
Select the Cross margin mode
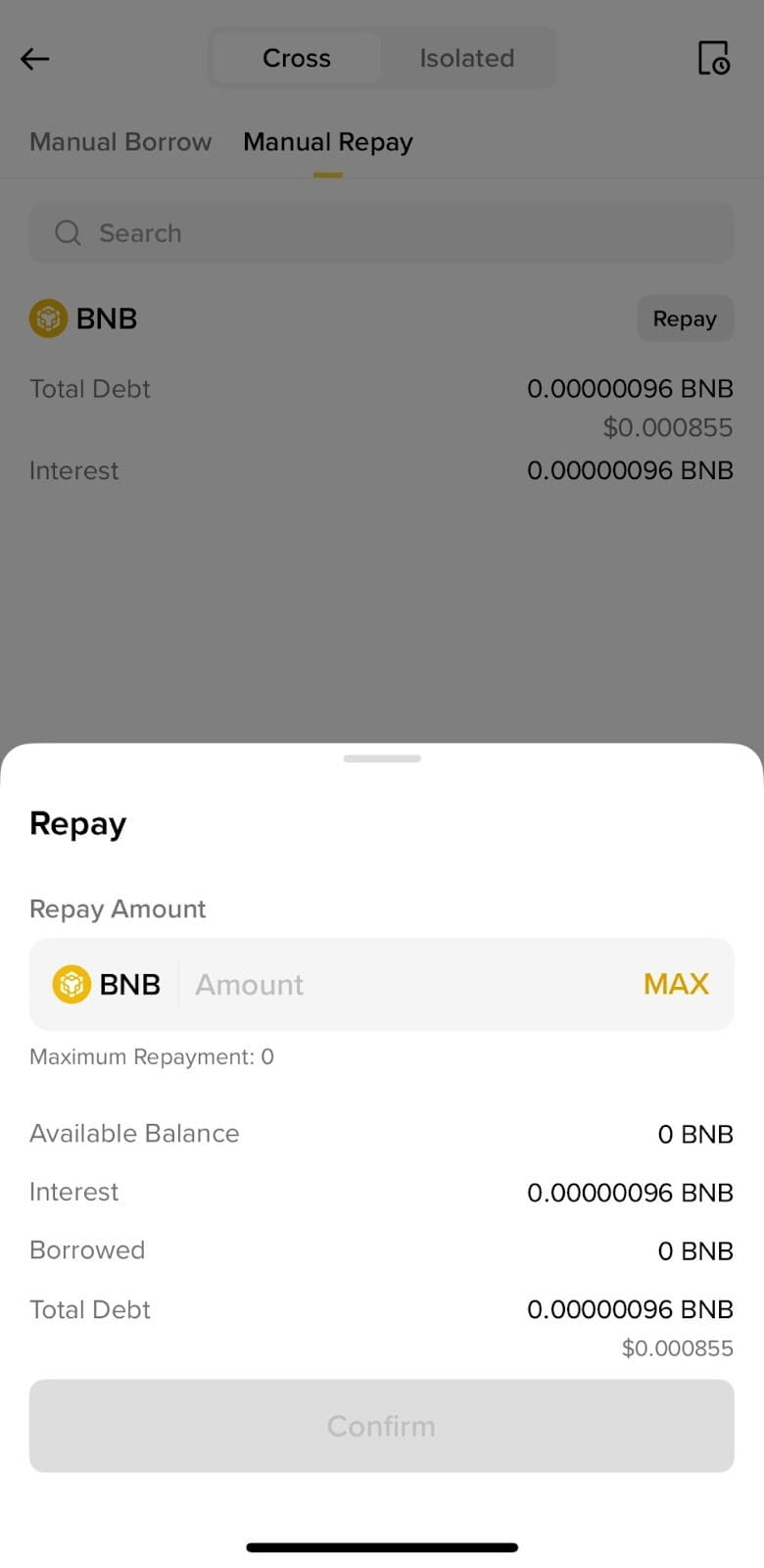[296, 58]
